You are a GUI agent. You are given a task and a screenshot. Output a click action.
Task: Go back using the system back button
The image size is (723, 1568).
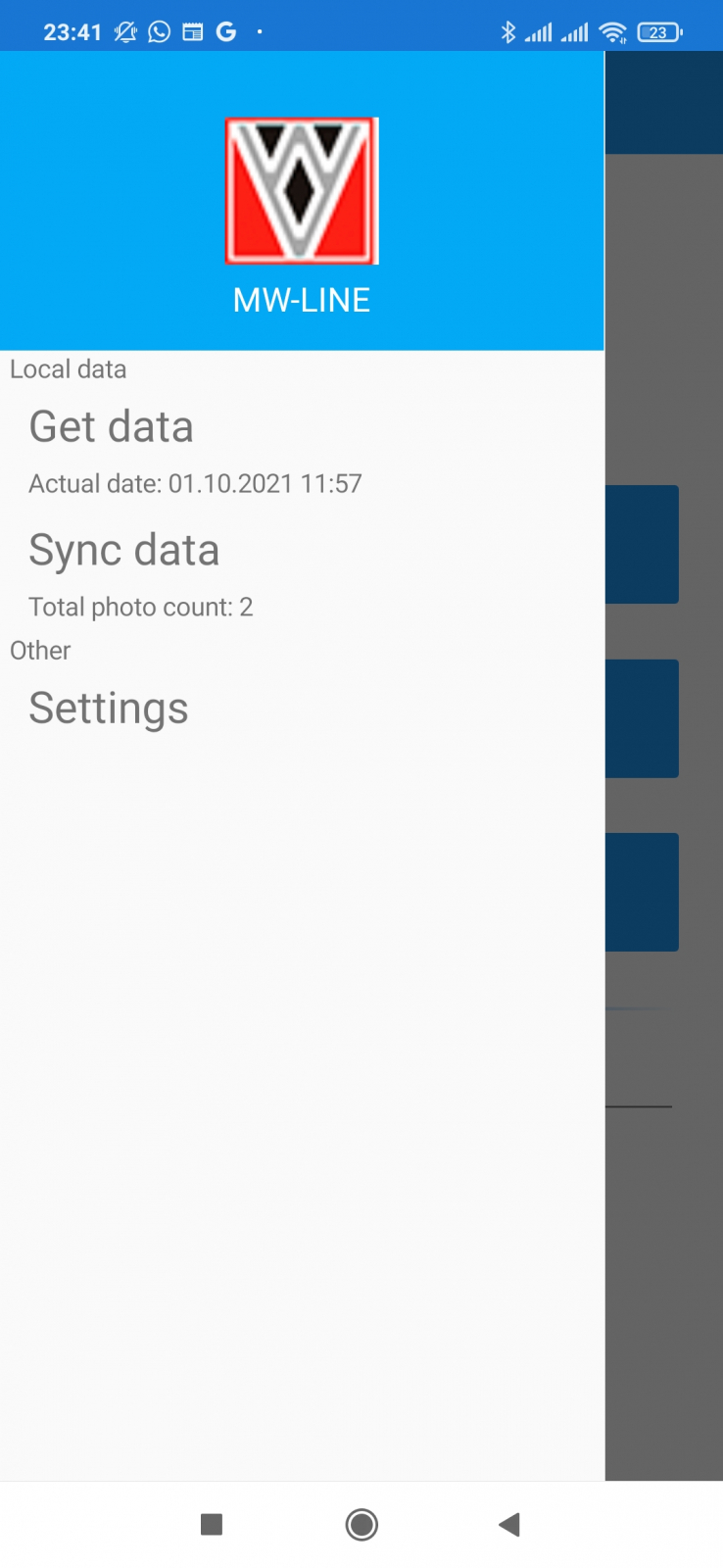pyautogui.click(x=508, y=1524)
